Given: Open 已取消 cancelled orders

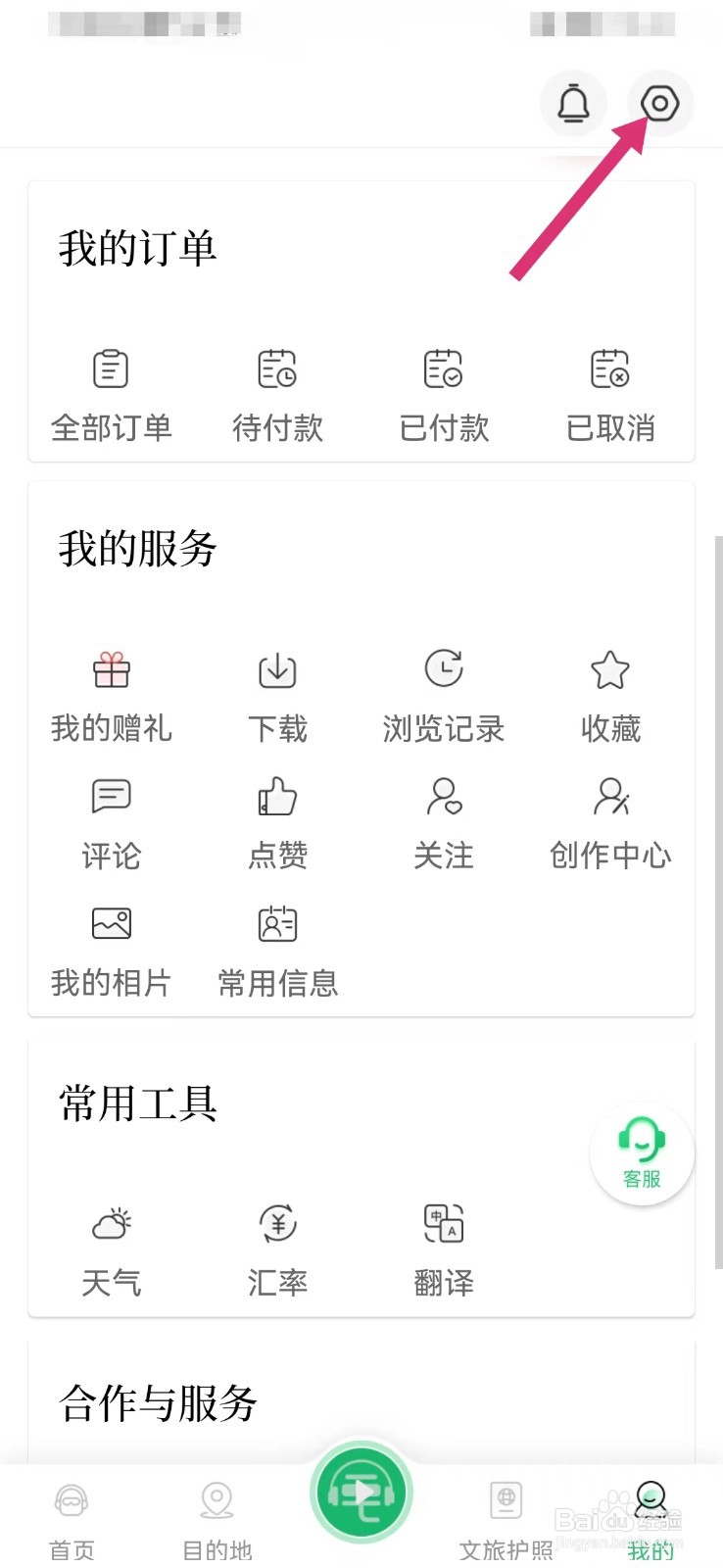Looking at the screenshot, I should coord(610,394).
